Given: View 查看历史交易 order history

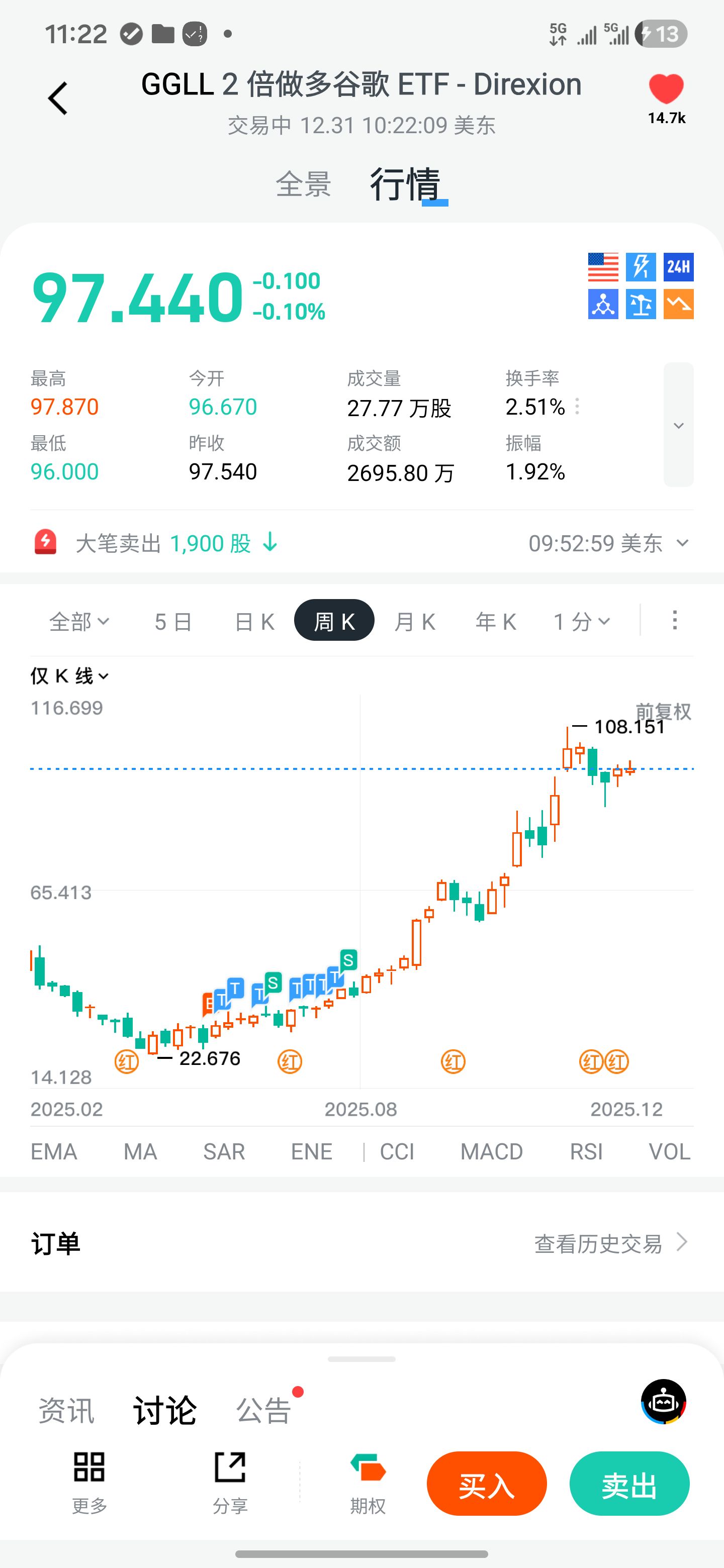Looking at the screenshot, I should point(610,1243).
